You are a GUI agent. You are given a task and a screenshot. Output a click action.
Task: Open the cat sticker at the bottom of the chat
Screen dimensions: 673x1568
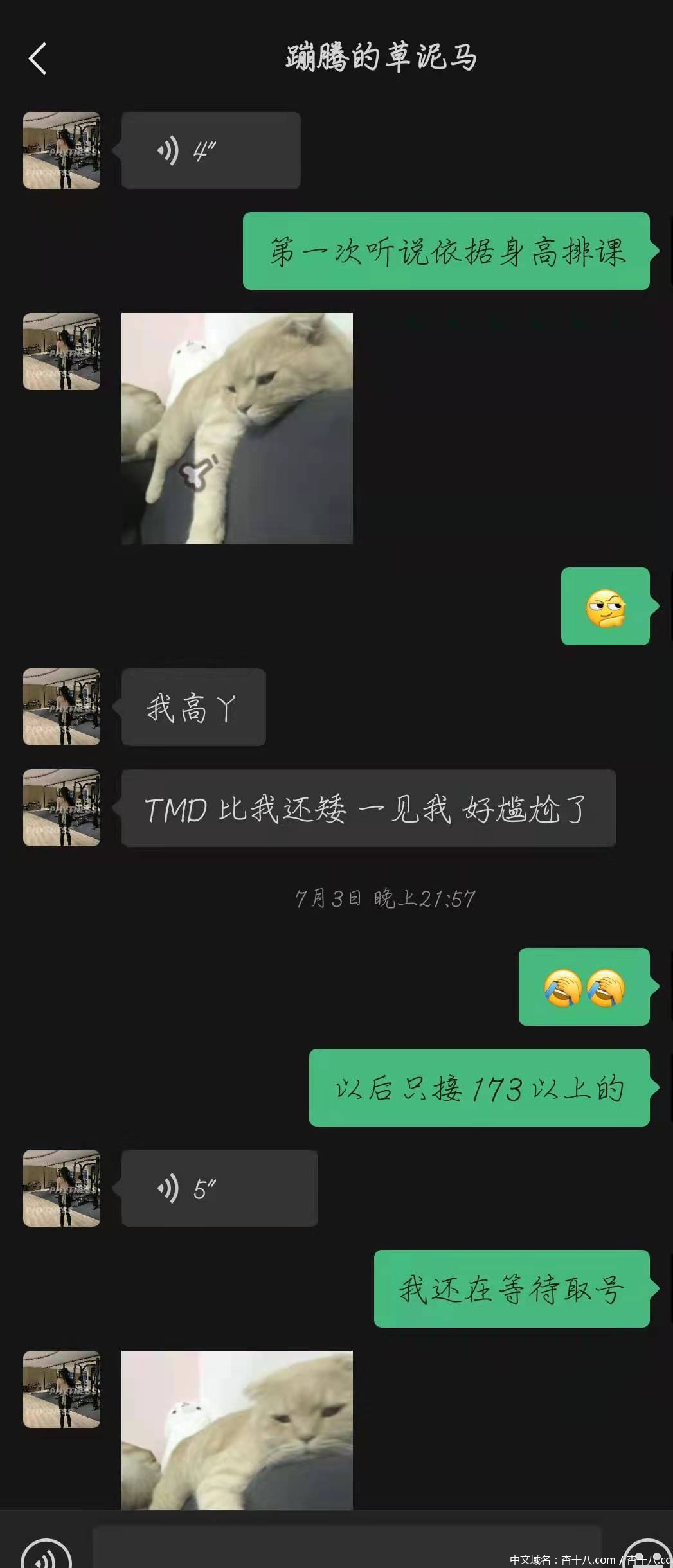(237, 1429)
